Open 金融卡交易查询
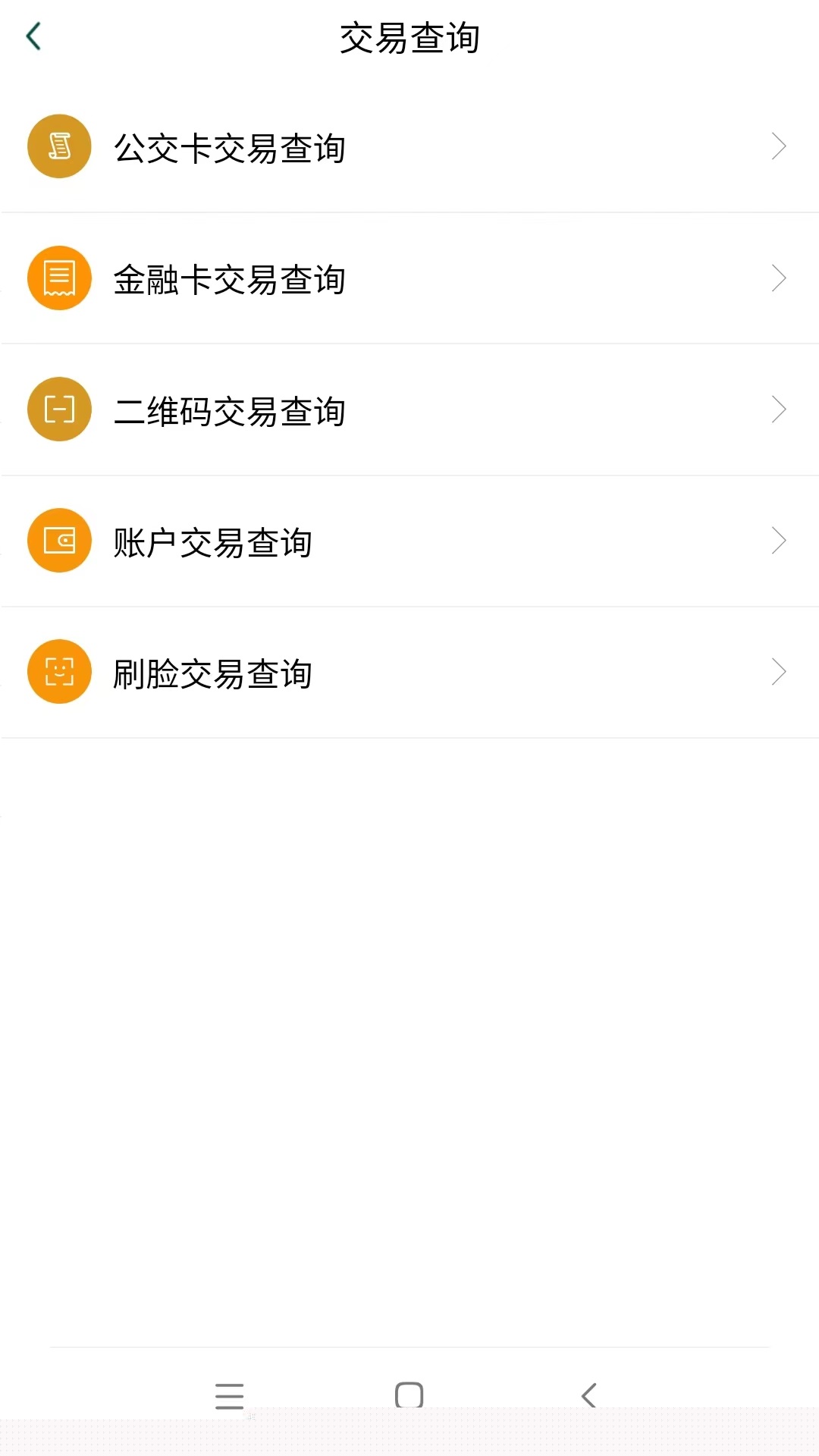 (409, 278)
